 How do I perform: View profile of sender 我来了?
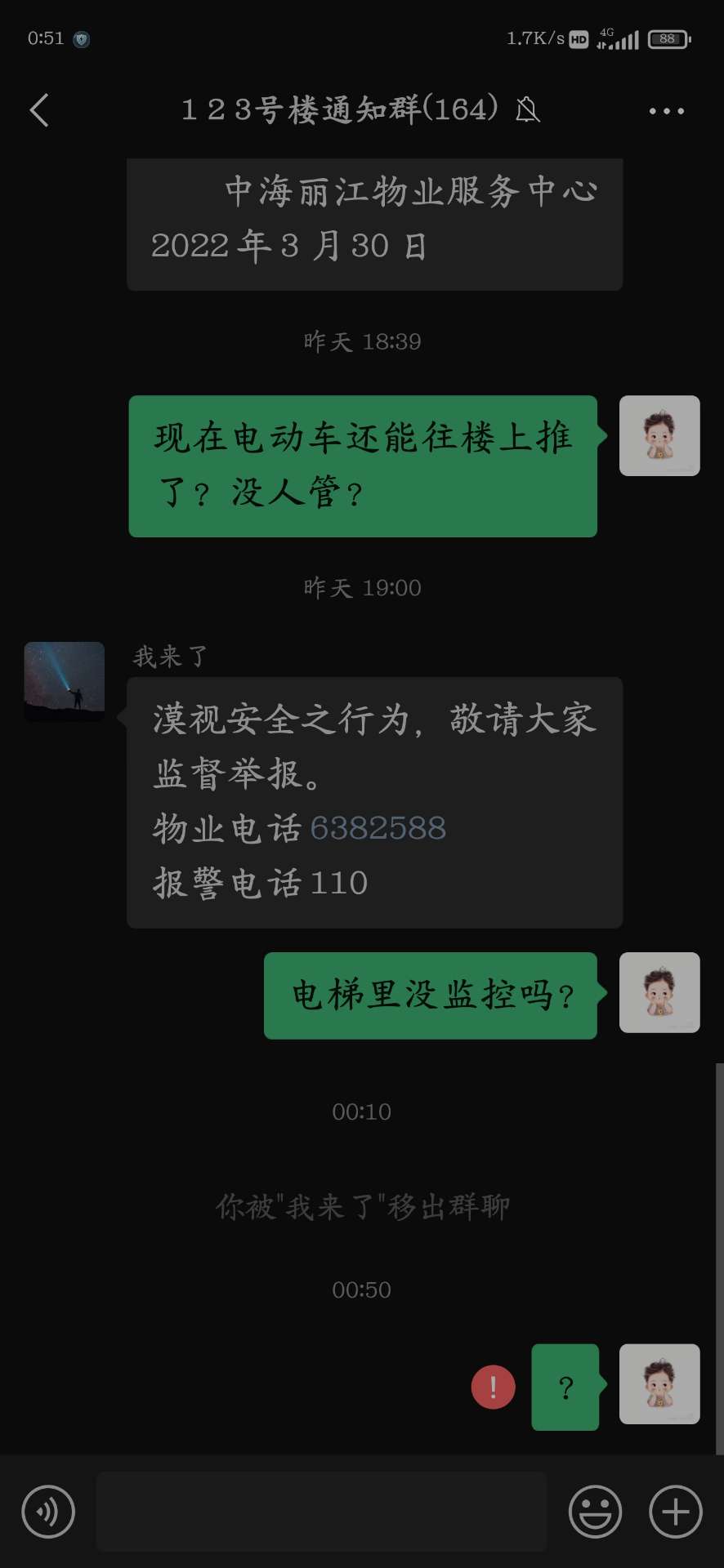coord(65,681)
